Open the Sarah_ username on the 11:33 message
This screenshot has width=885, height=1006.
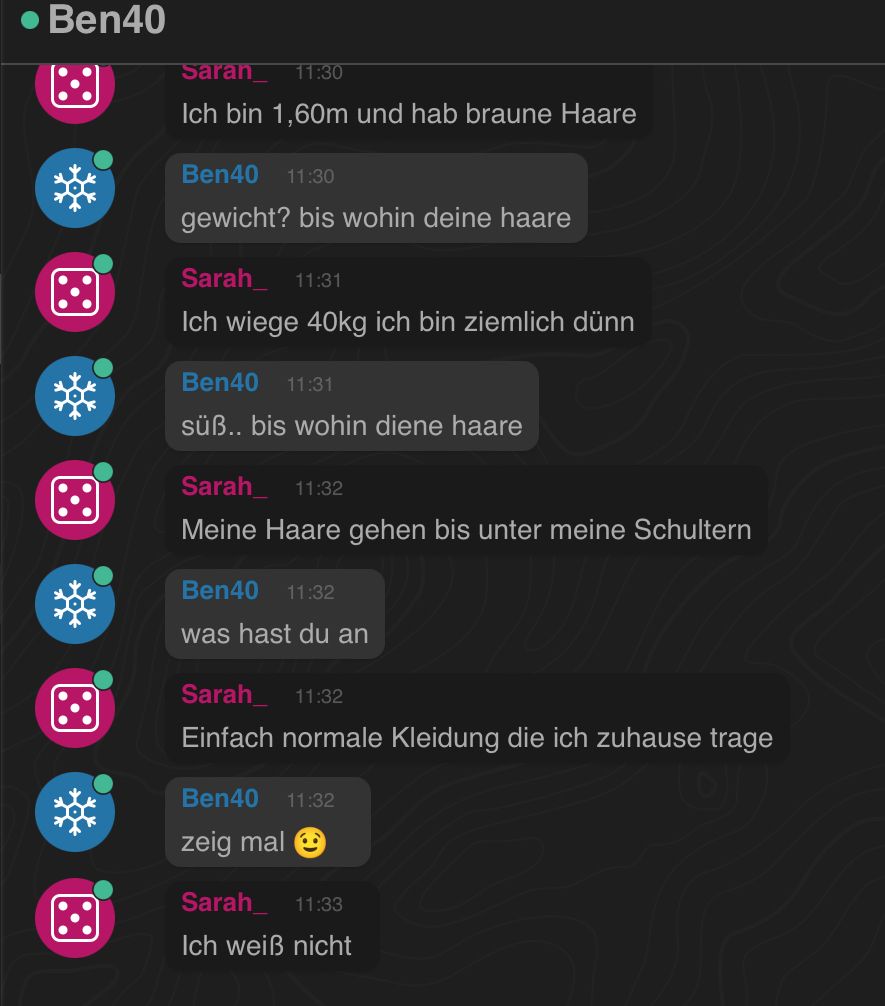point(224,902)
